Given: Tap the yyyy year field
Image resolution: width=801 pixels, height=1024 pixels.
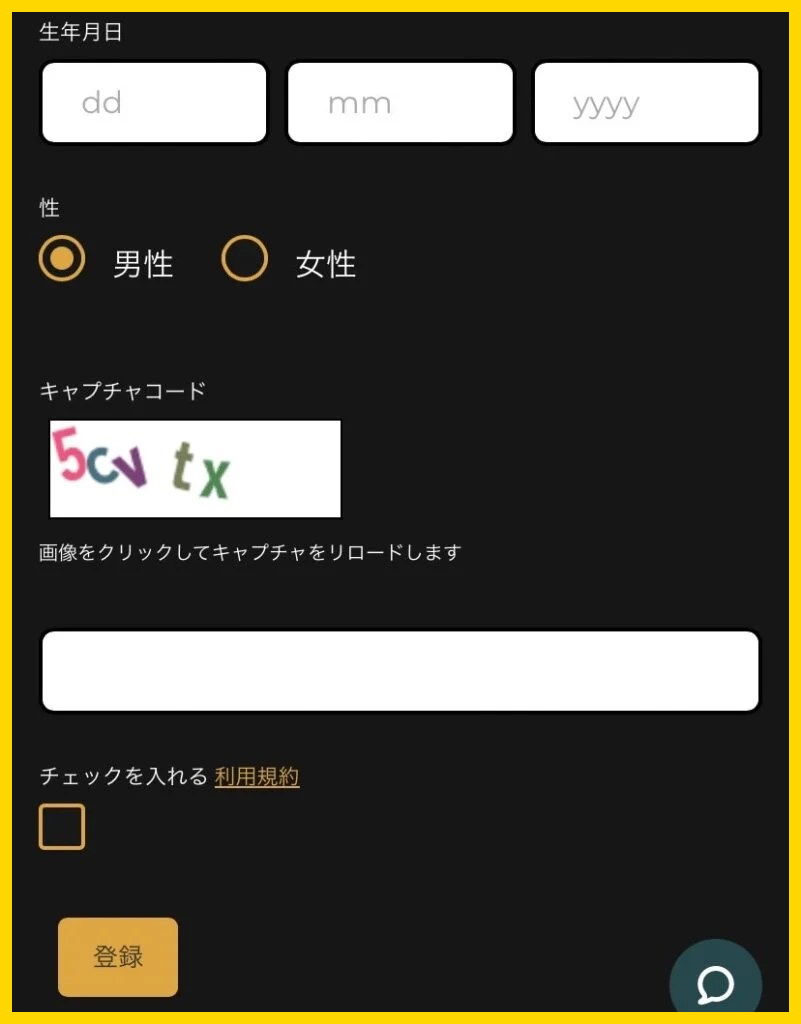Looking at the screenshot, I should point(646,103).
